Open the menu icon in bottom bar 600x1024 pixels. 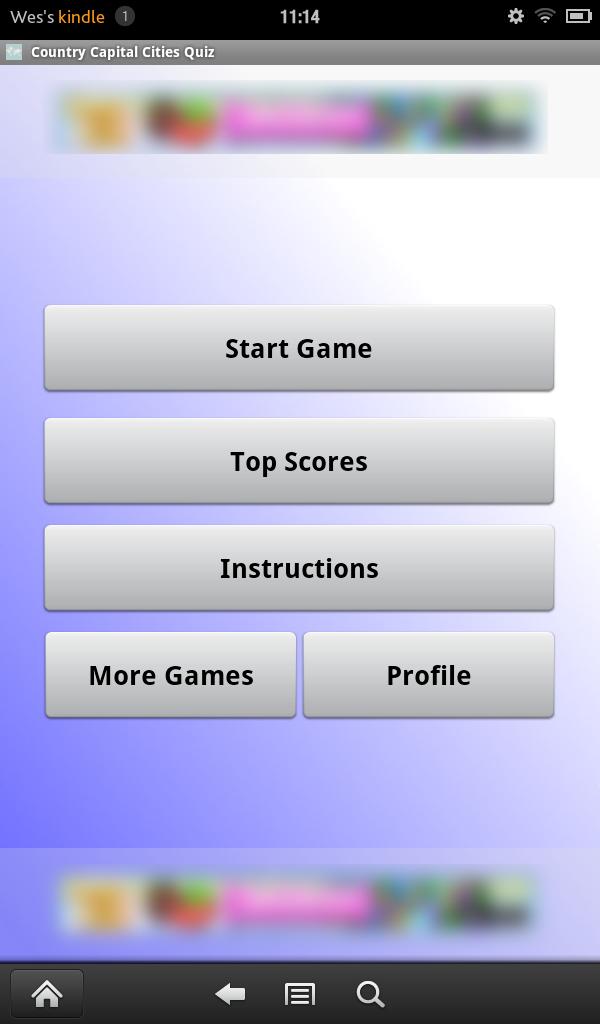tap(300, 993)
